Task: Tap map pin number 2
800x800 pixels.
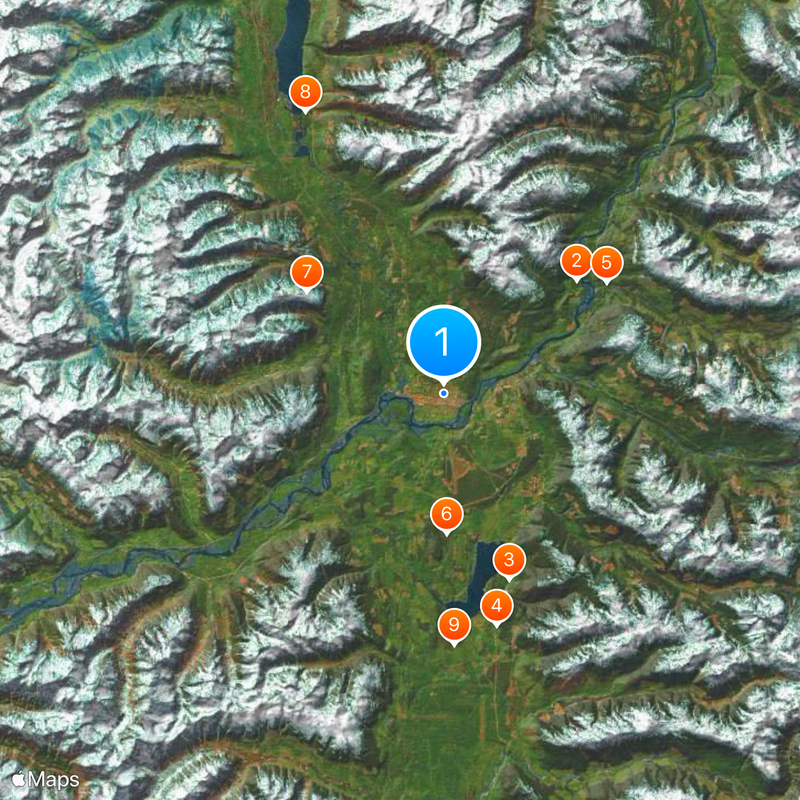Action: (x=576, y=261)
